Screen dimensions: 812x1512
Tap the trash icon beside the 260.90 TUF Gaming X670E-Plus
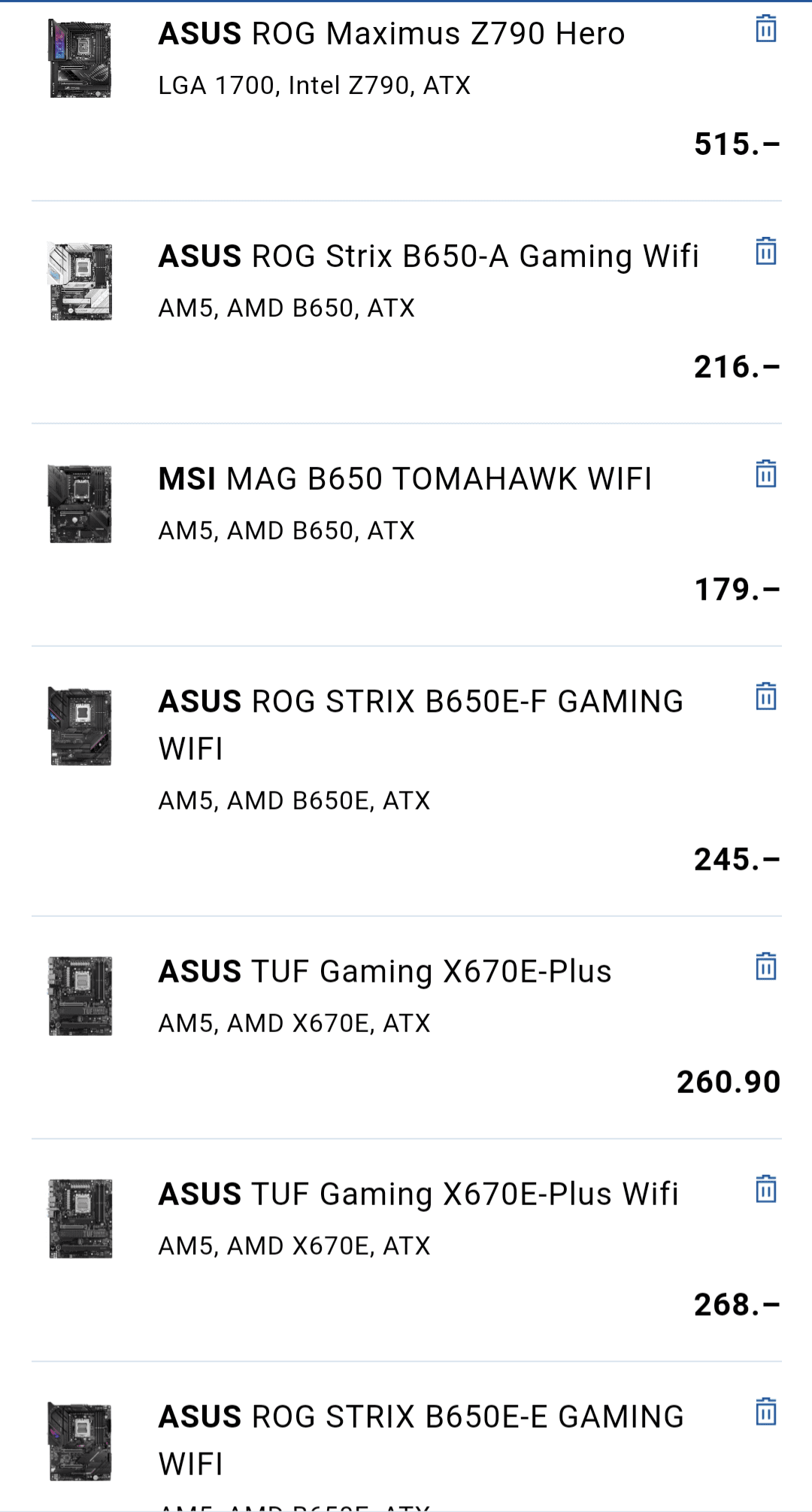tap(765, 967)
